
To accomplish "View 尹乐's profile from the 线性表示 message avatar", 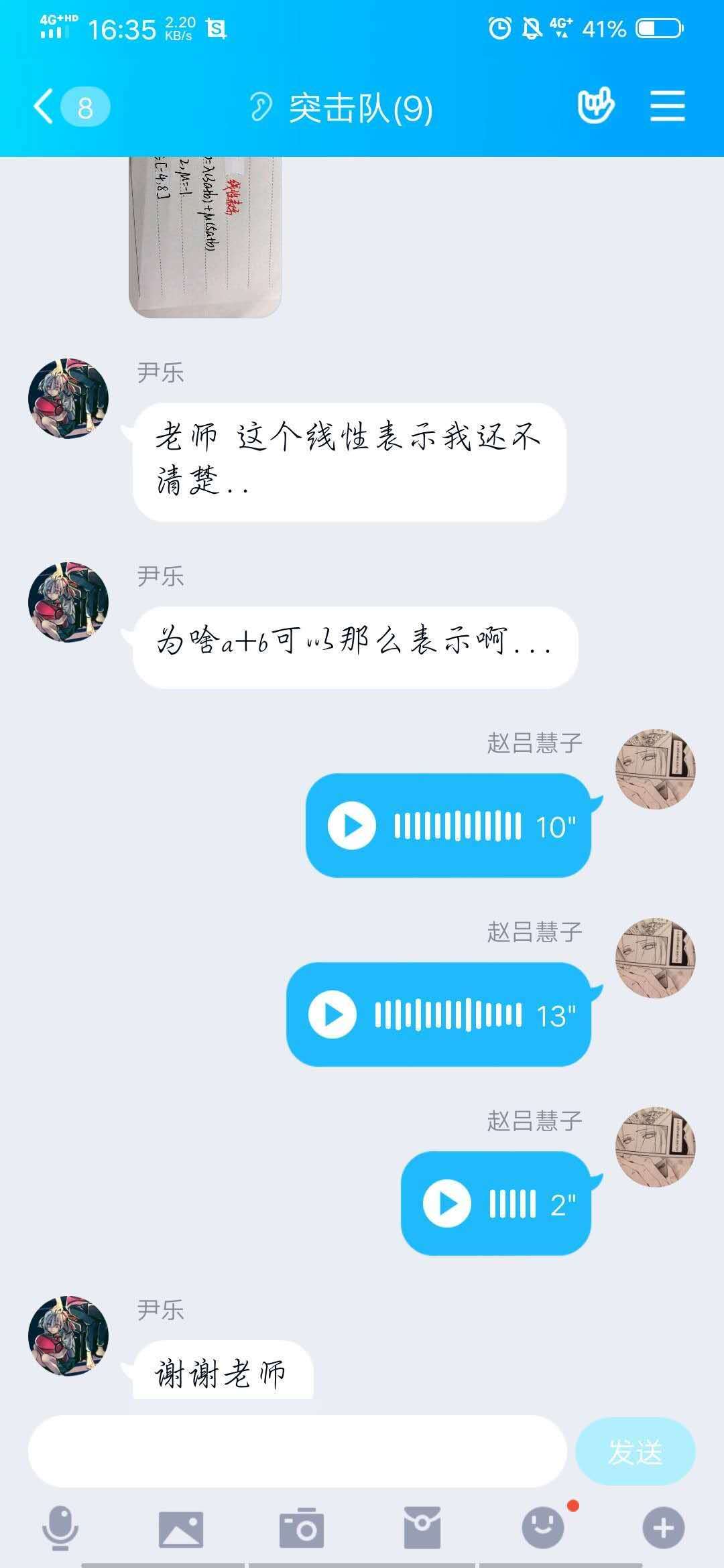I will [x=68, y=398].
